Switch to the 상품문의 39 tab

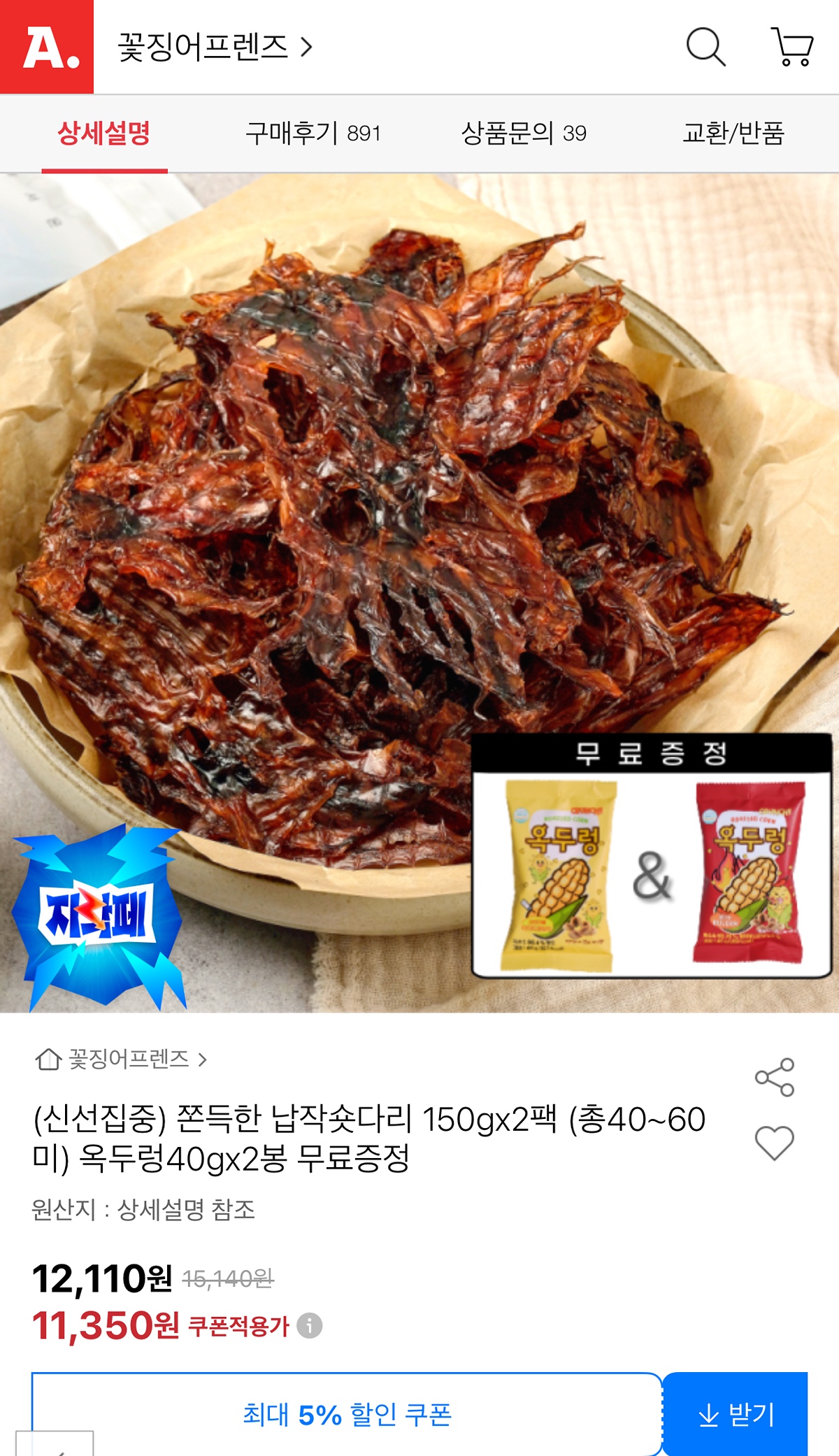(x=524, y=133)
